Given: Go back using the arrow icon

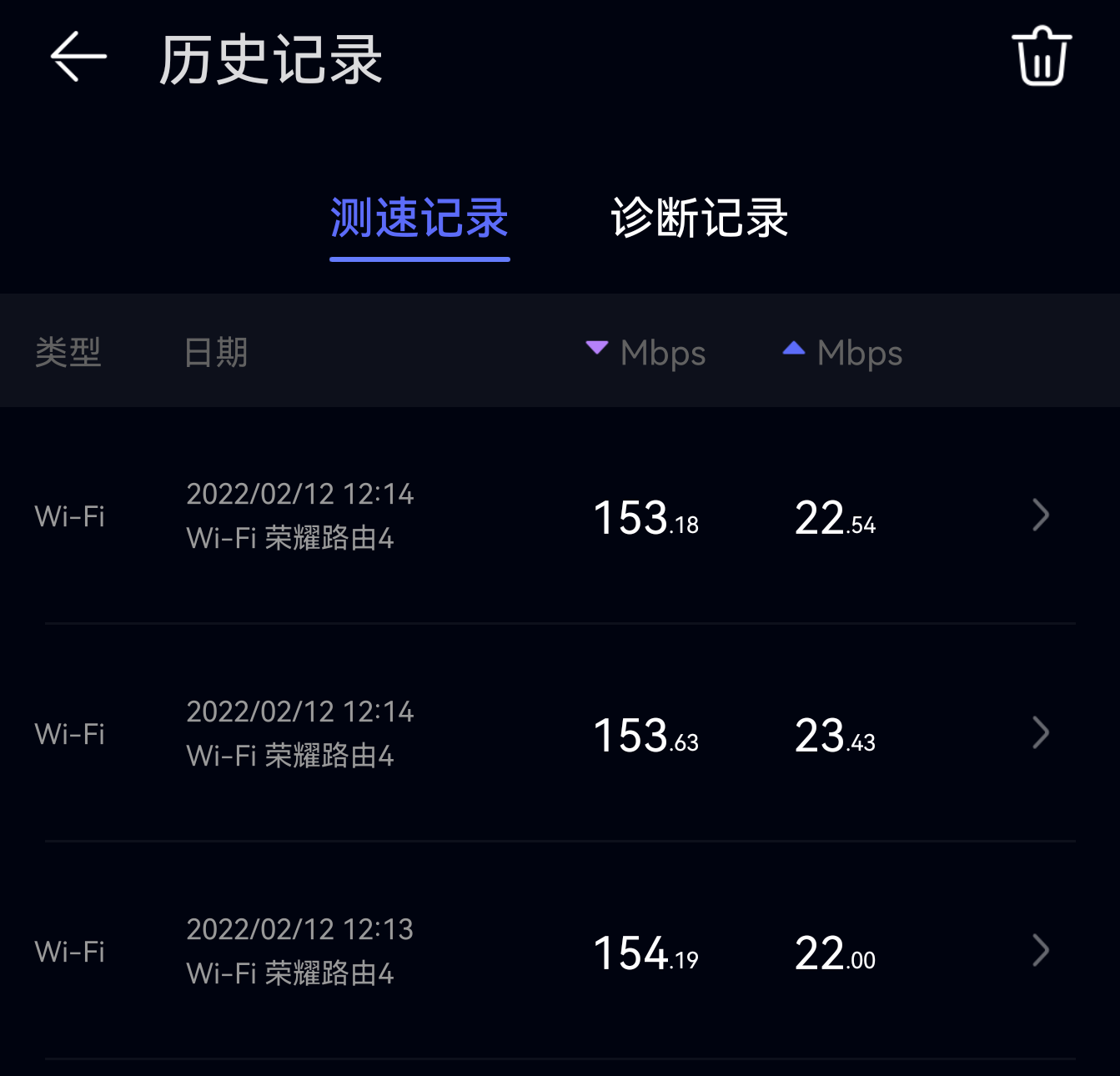Looking at the screenshot, I should point(78,58).
